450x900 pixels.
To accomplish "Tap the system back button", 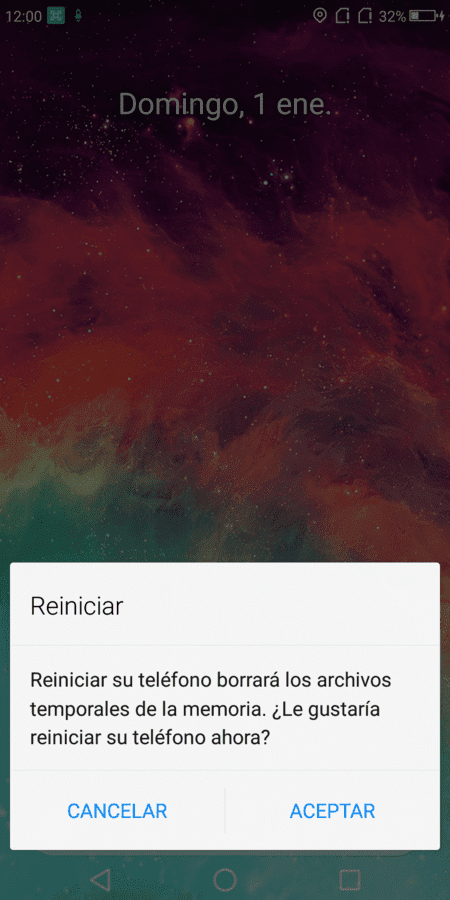I will 100,879.
